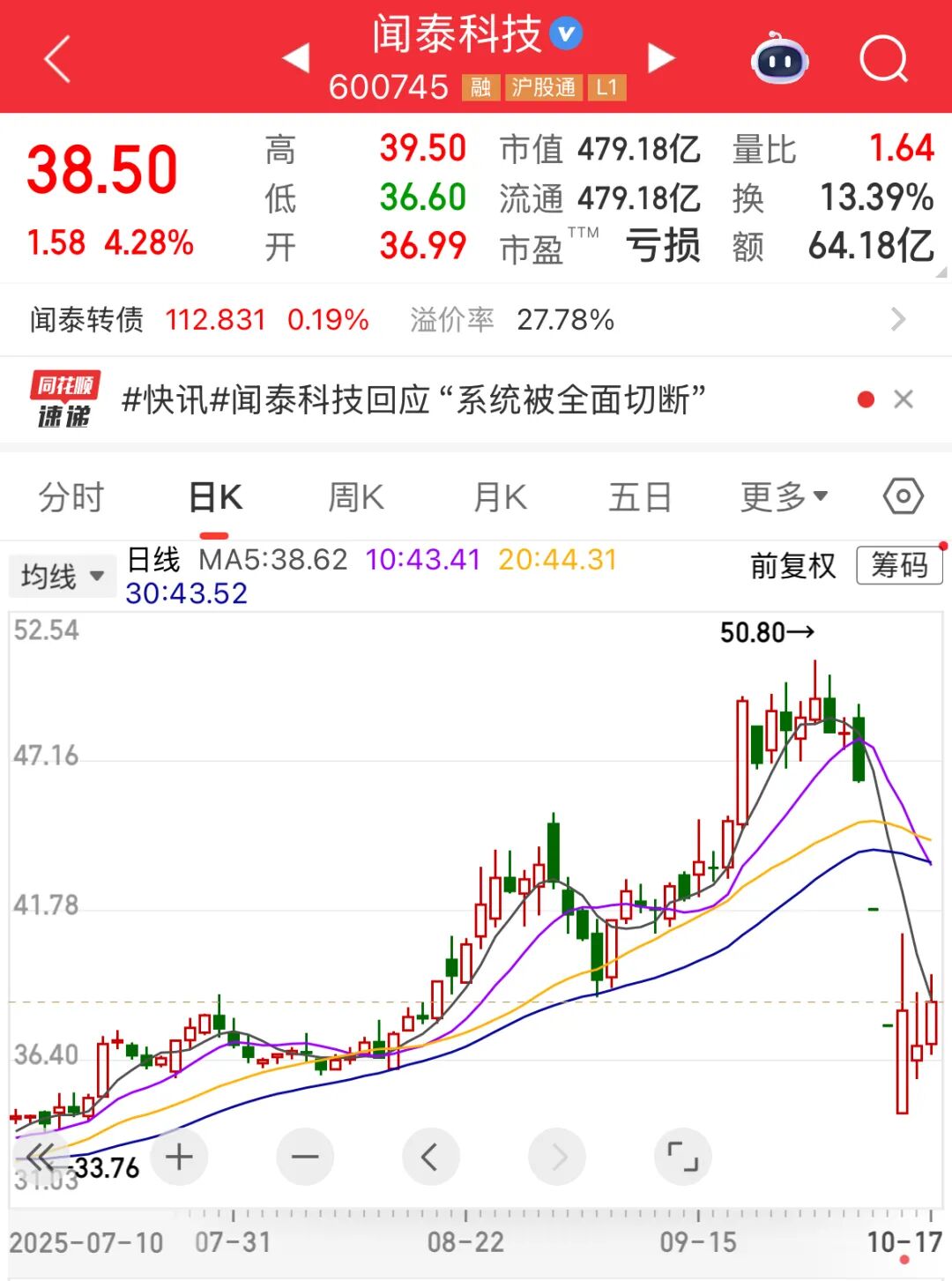Switch to the 周K weekly chart tab
This screenshot has height=1281, width=952.
coord(355,496)
